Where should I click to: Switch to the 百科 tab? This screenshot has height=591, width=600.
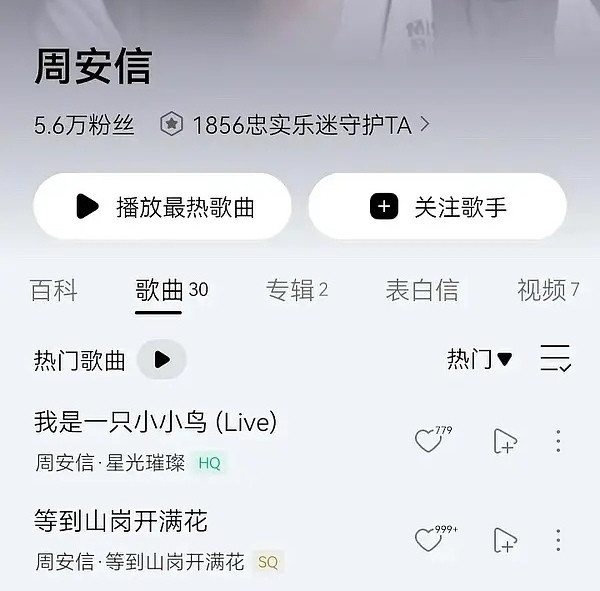[54, 291]
